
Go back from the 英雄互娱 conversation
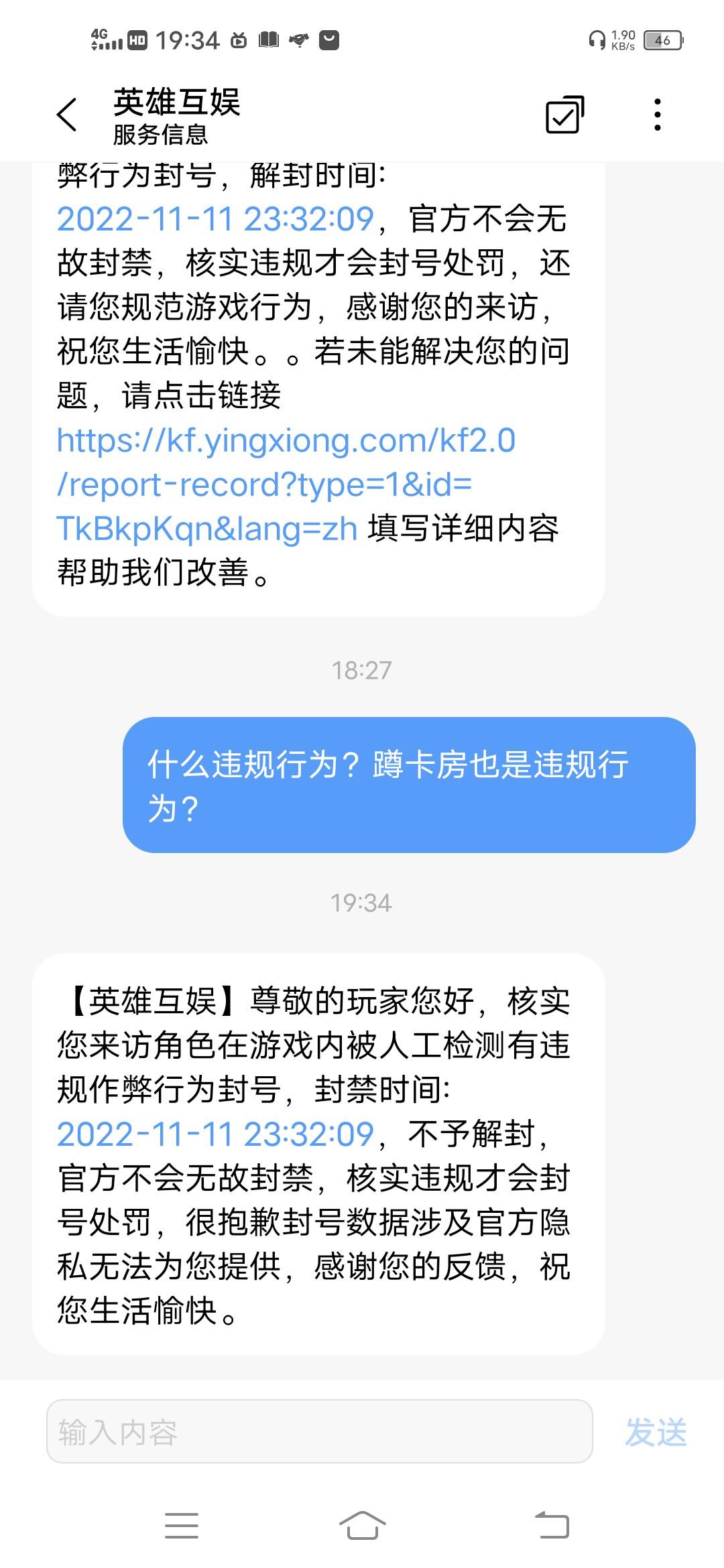pyautogui.click(x=67, y=115)
